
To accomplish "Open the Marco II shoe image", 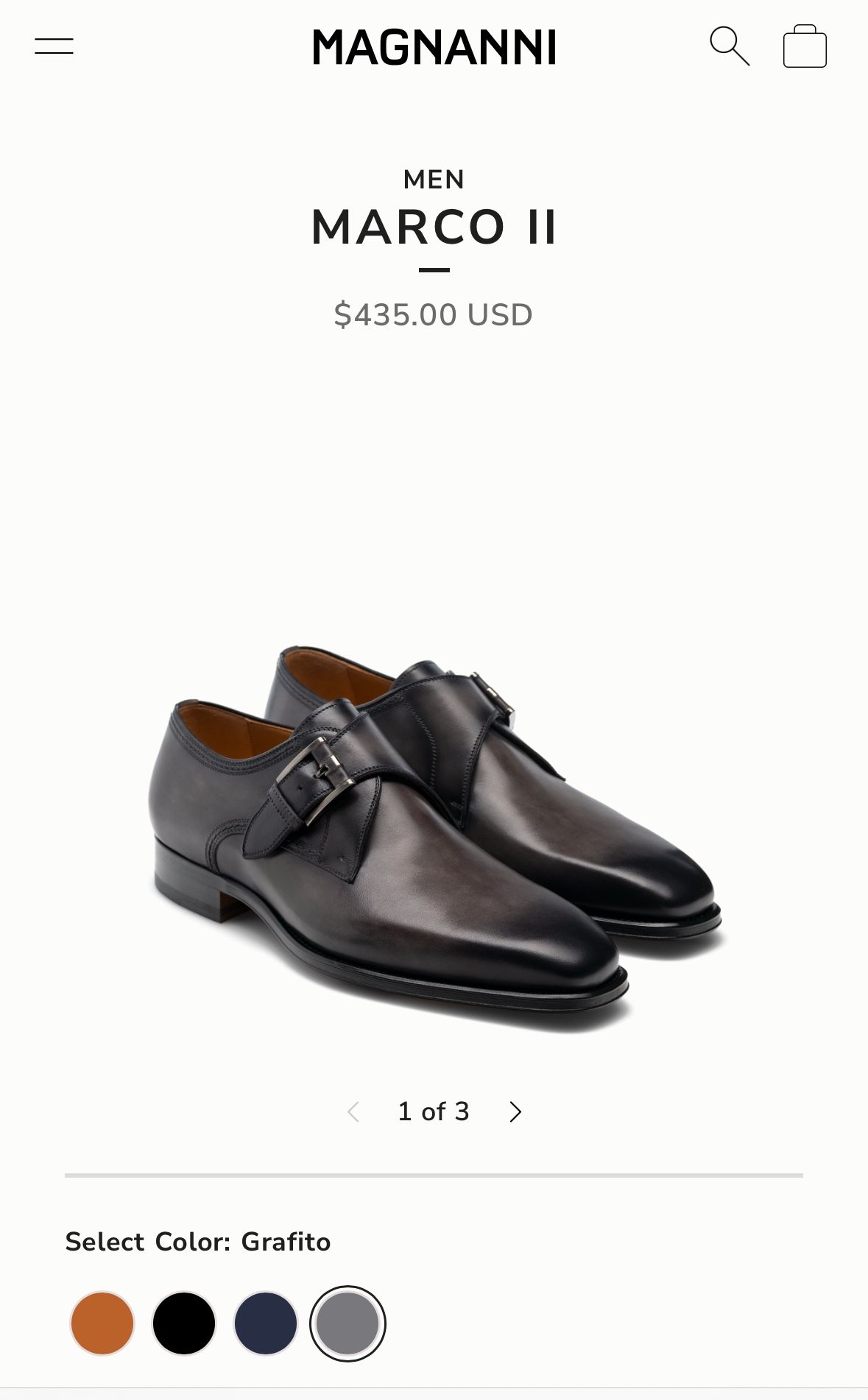I will pos(434,835).
